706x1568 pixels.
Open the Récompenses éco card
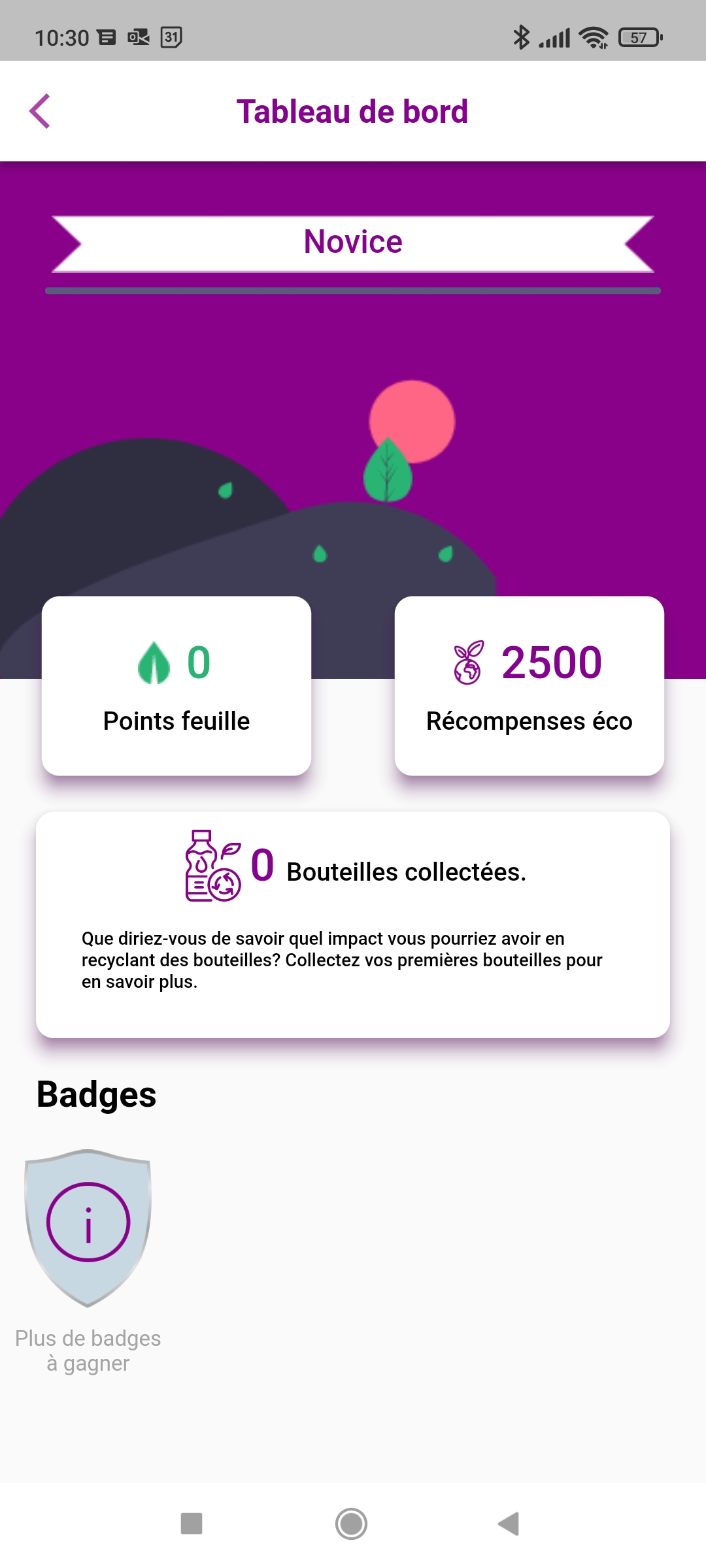[x=529, y=685]
